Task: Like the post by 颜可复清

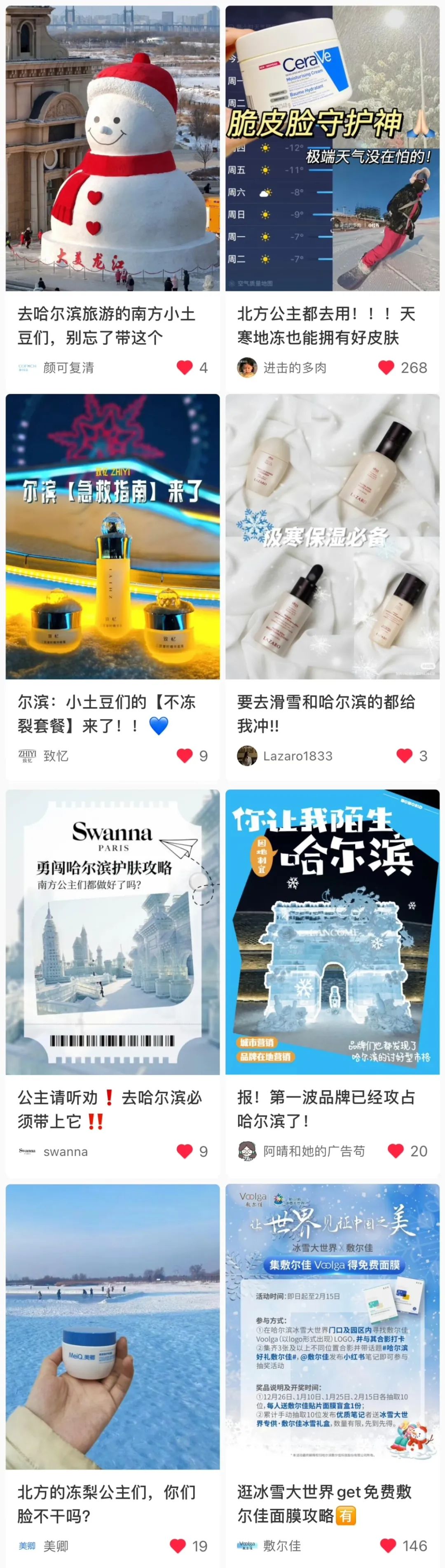Action: click(185, 368)
